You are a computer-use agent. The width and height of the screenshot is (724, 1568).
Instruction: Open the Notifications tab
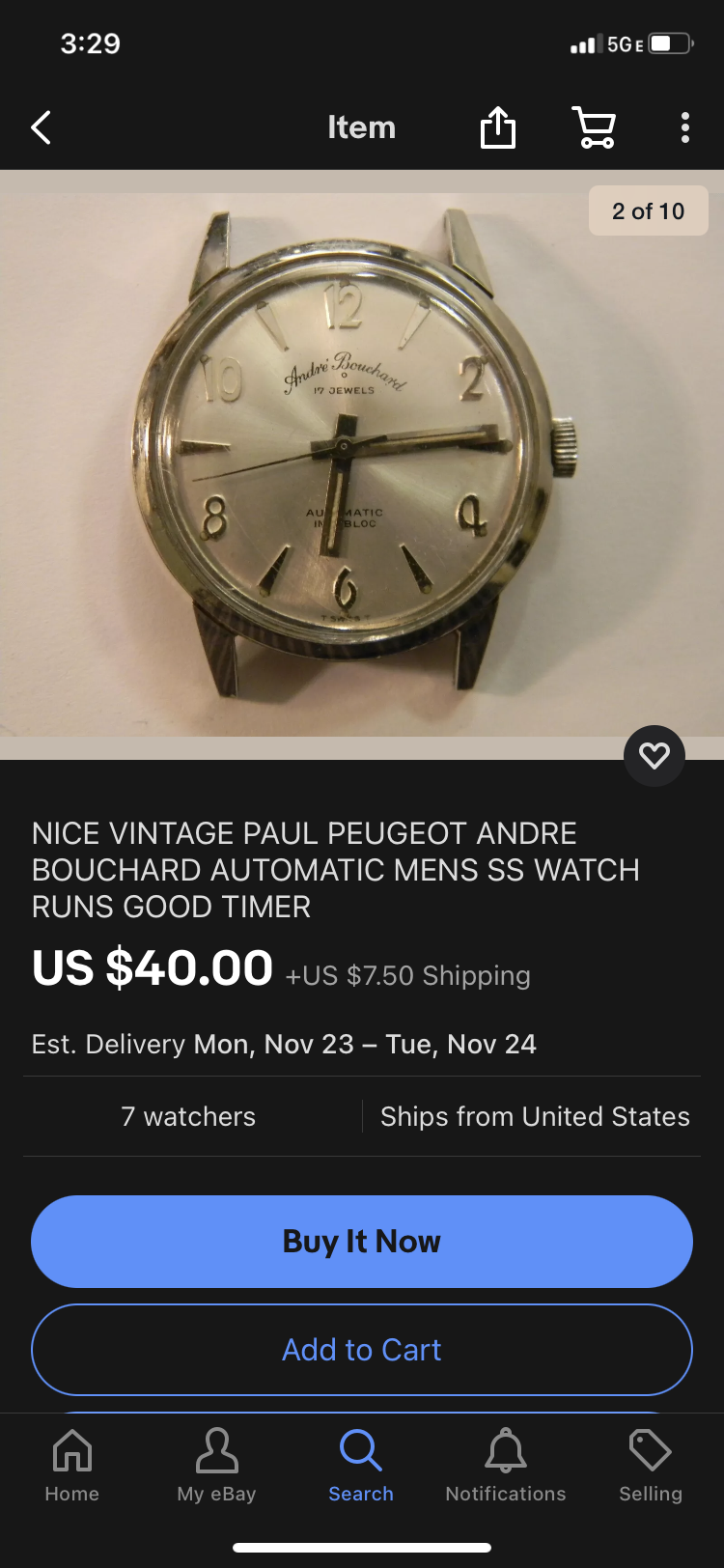(506, 1466)
